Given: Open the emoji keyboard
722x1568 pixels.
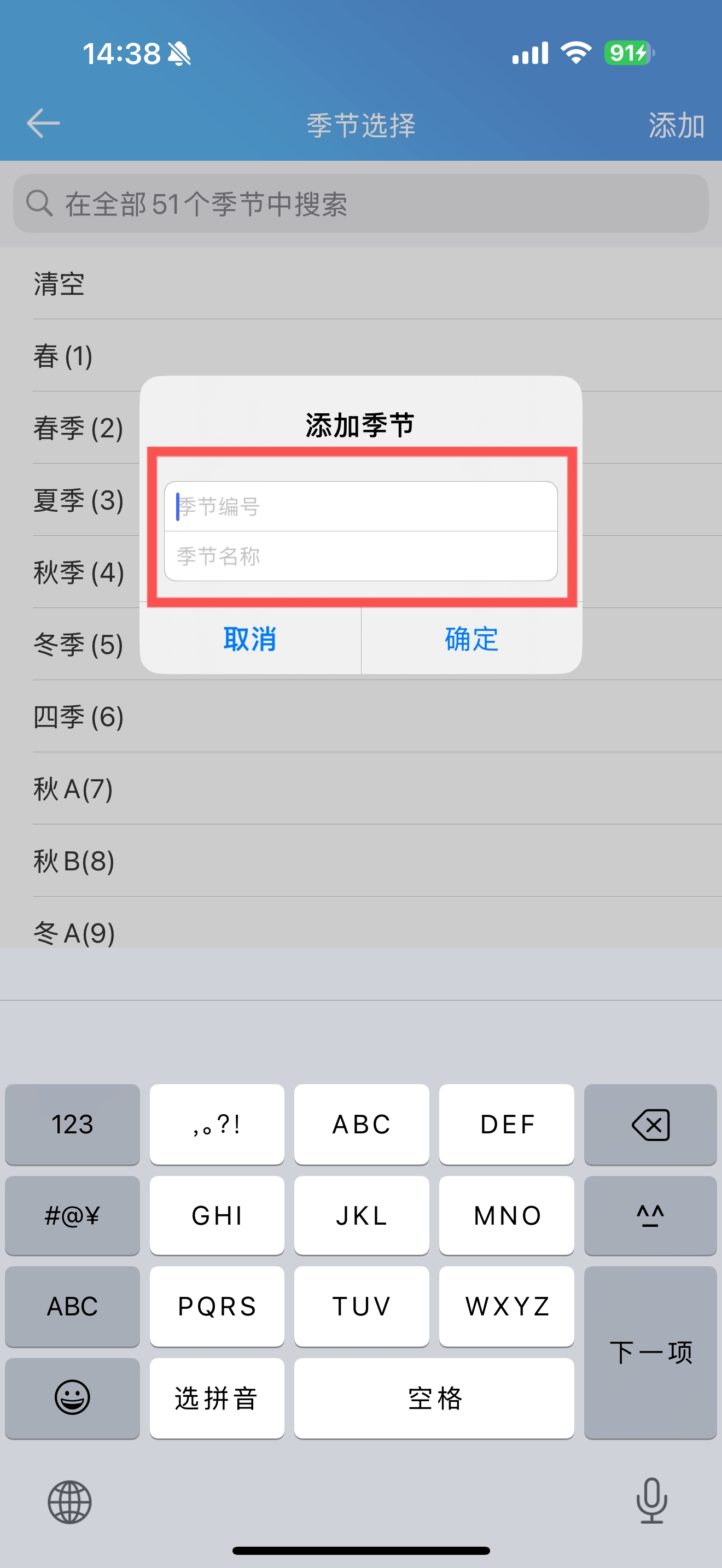Looking at the screenshot, I should point(72,1398).
